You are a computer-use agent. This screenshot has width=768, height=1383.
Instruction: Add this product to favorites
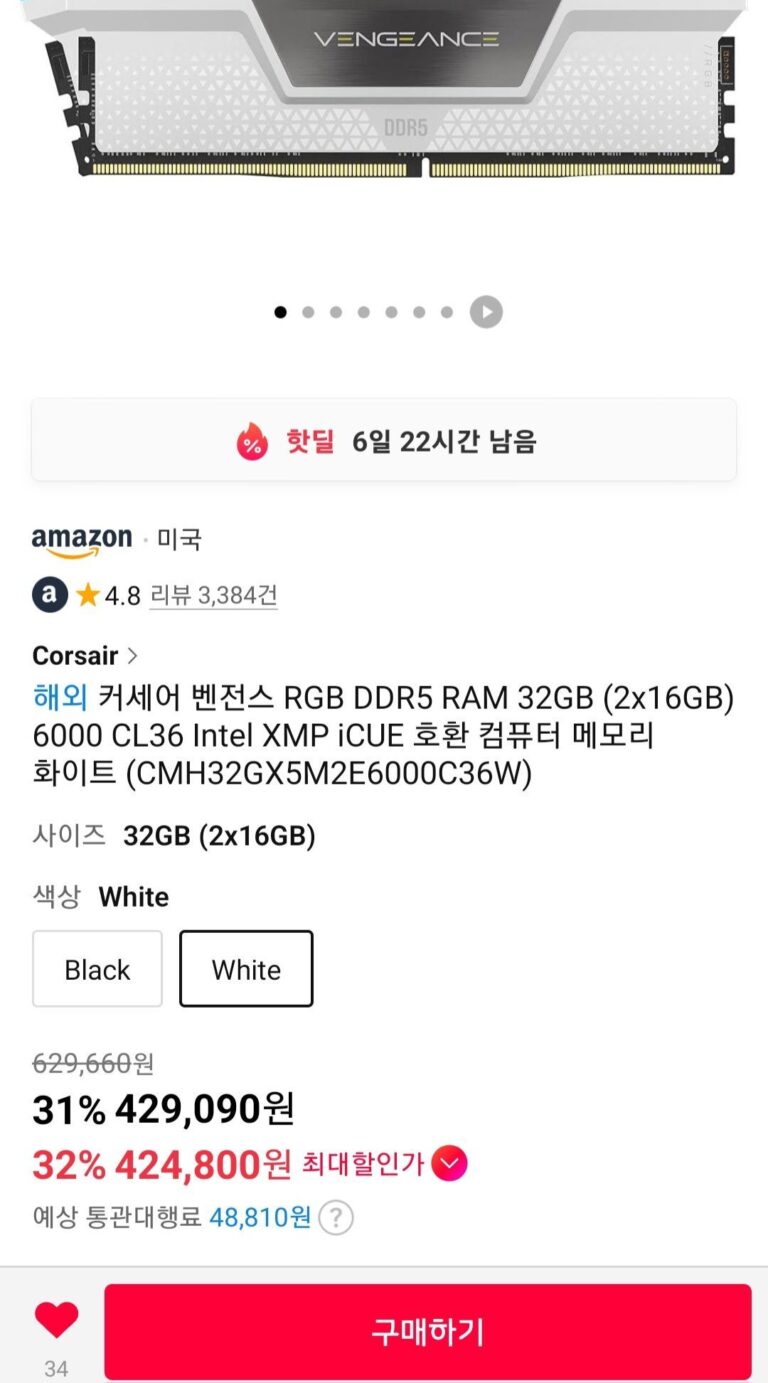[x=56, y=1321]
